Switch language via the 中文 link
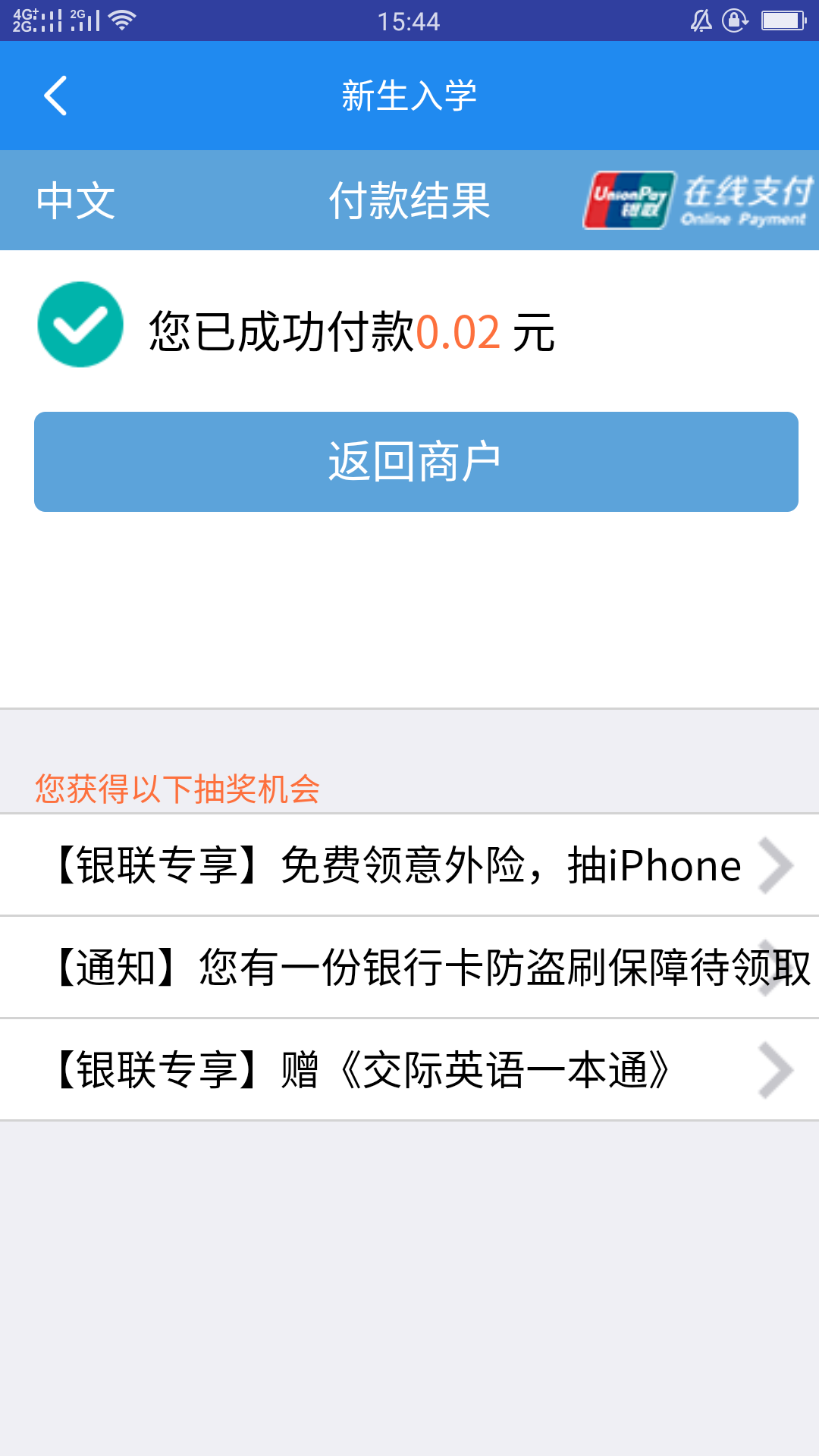The image size is (819, 1456). point(76,201)
